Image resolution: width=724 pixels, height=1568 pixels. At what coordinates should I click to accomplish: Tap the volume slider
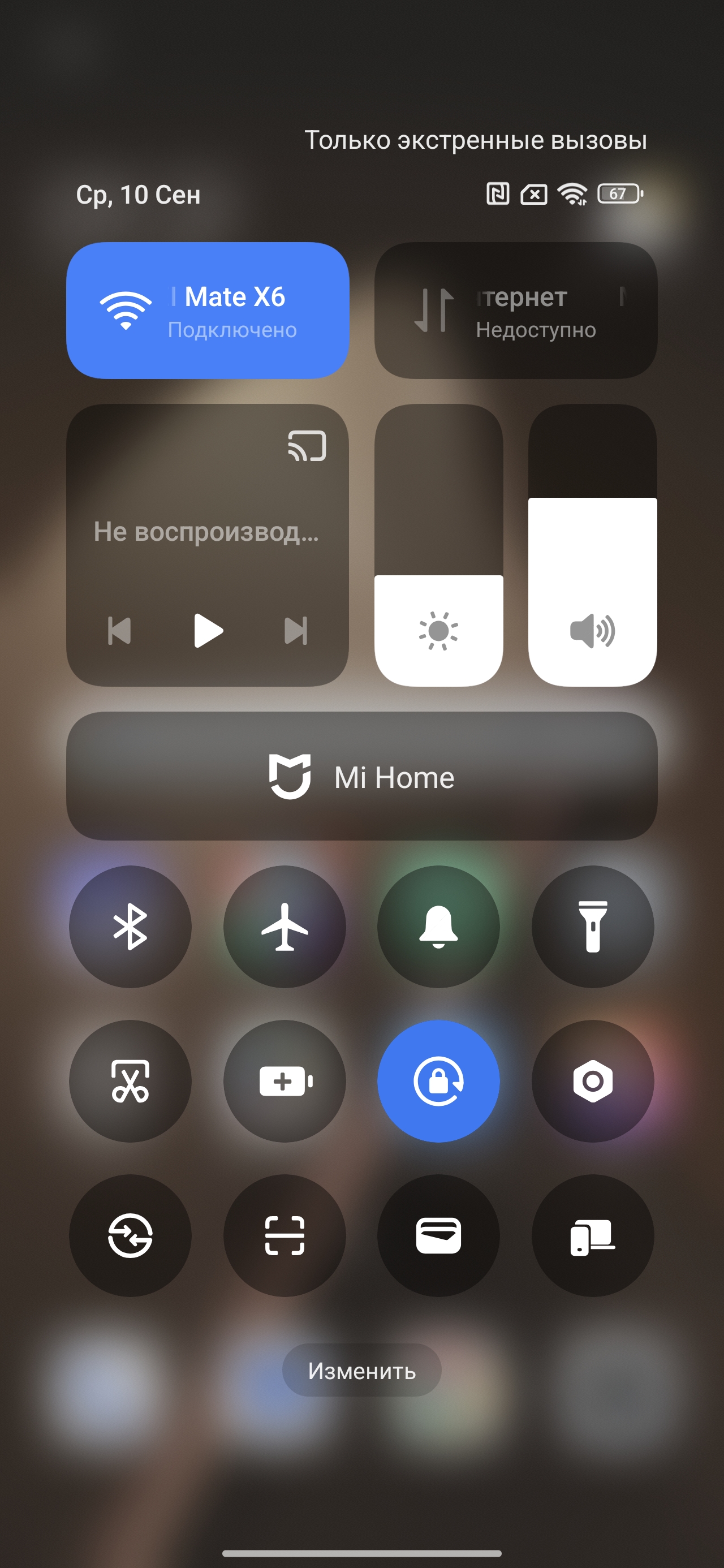[592, 545]
